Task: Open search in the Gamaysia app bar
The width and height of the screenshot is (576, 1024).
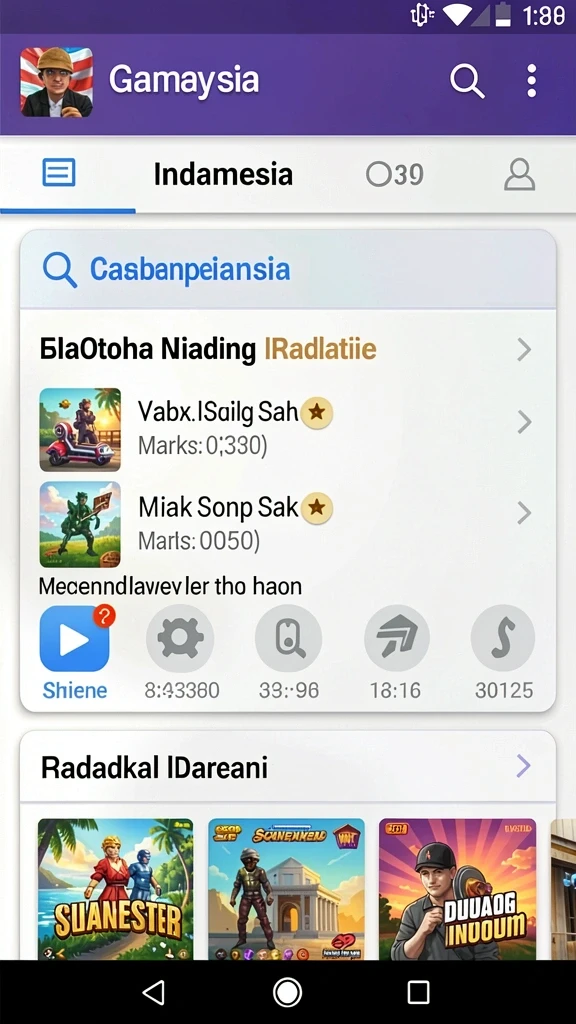Action: click(467, 82)
